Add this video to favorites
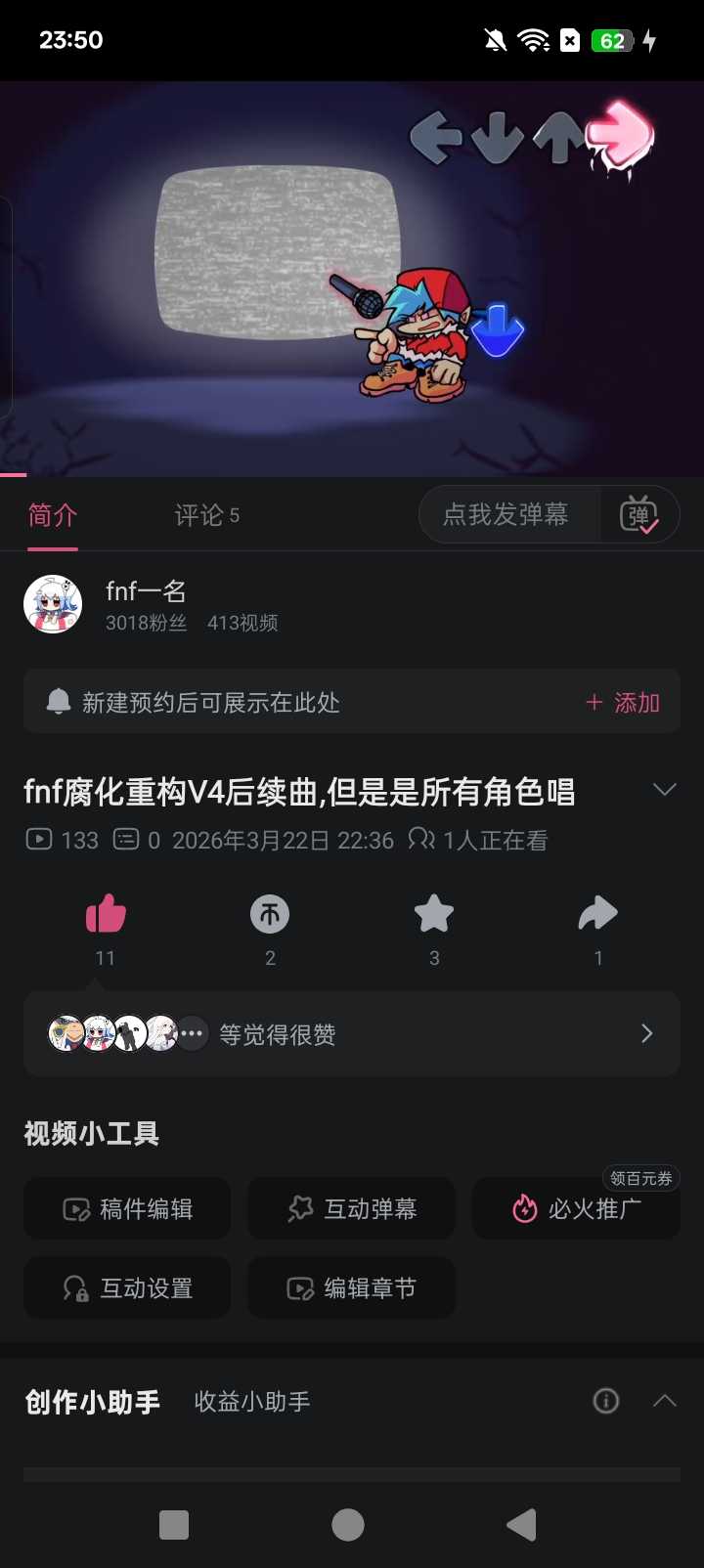 tap(434, 916)
